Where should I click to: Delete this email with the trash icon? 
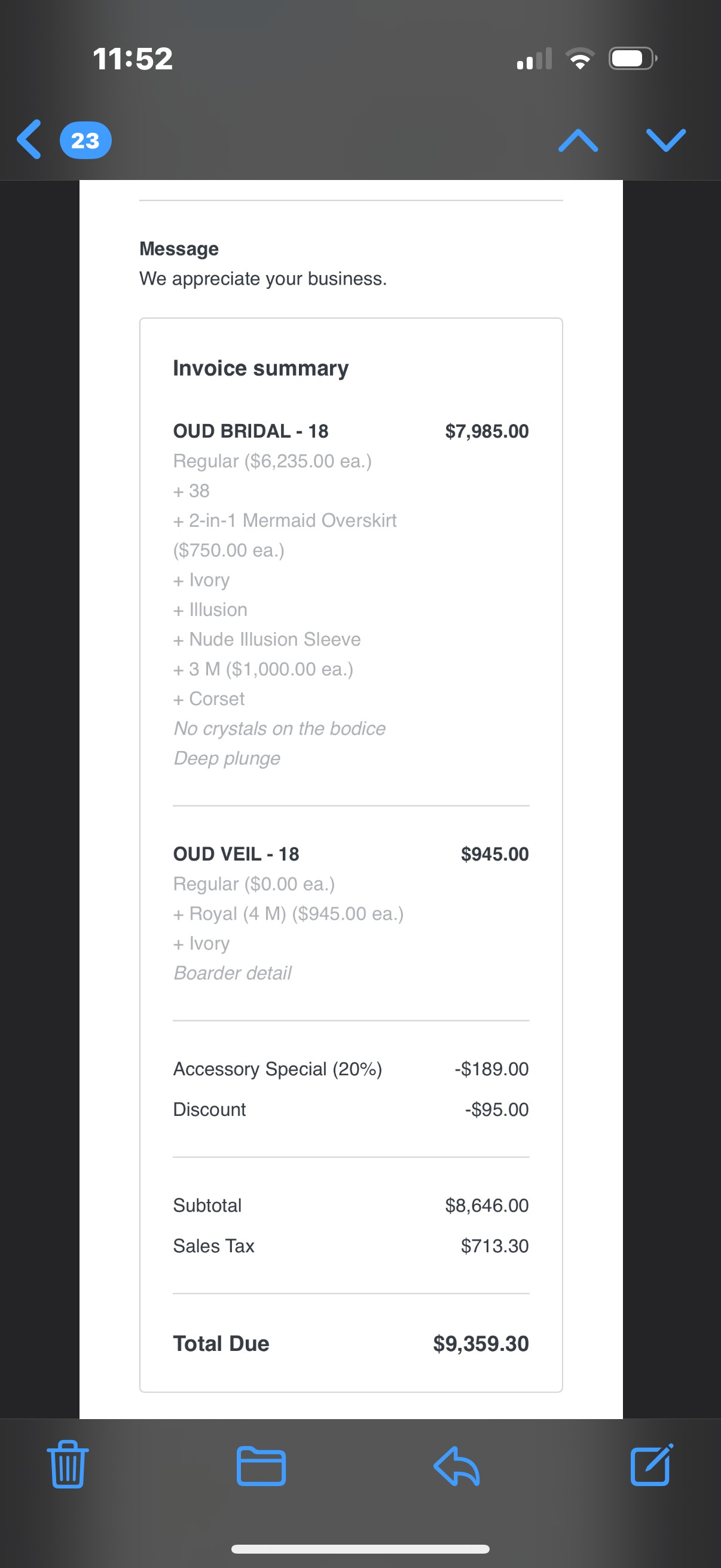[68, 1465]
